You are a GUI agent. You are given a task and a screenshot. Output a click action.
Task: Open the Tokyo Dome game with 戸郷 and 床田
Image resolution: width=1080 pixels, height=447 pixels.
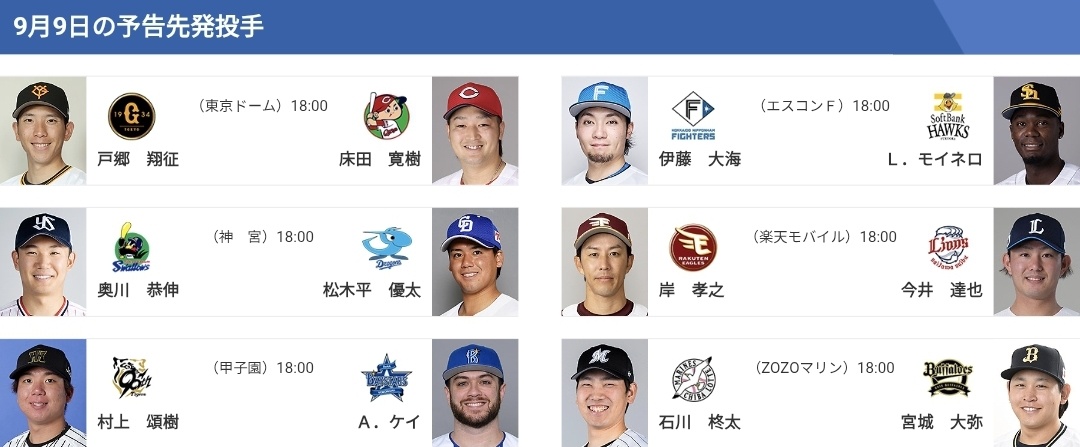259,130
